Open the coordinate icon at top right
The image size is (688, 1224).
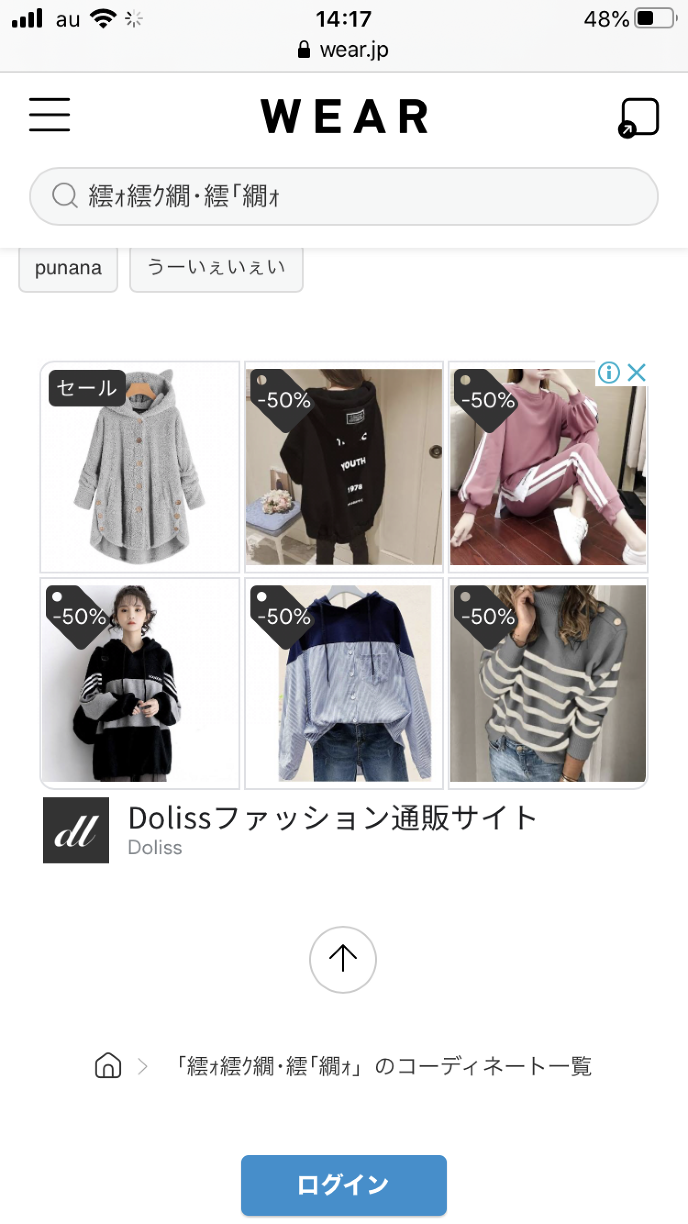click(639, 117)
